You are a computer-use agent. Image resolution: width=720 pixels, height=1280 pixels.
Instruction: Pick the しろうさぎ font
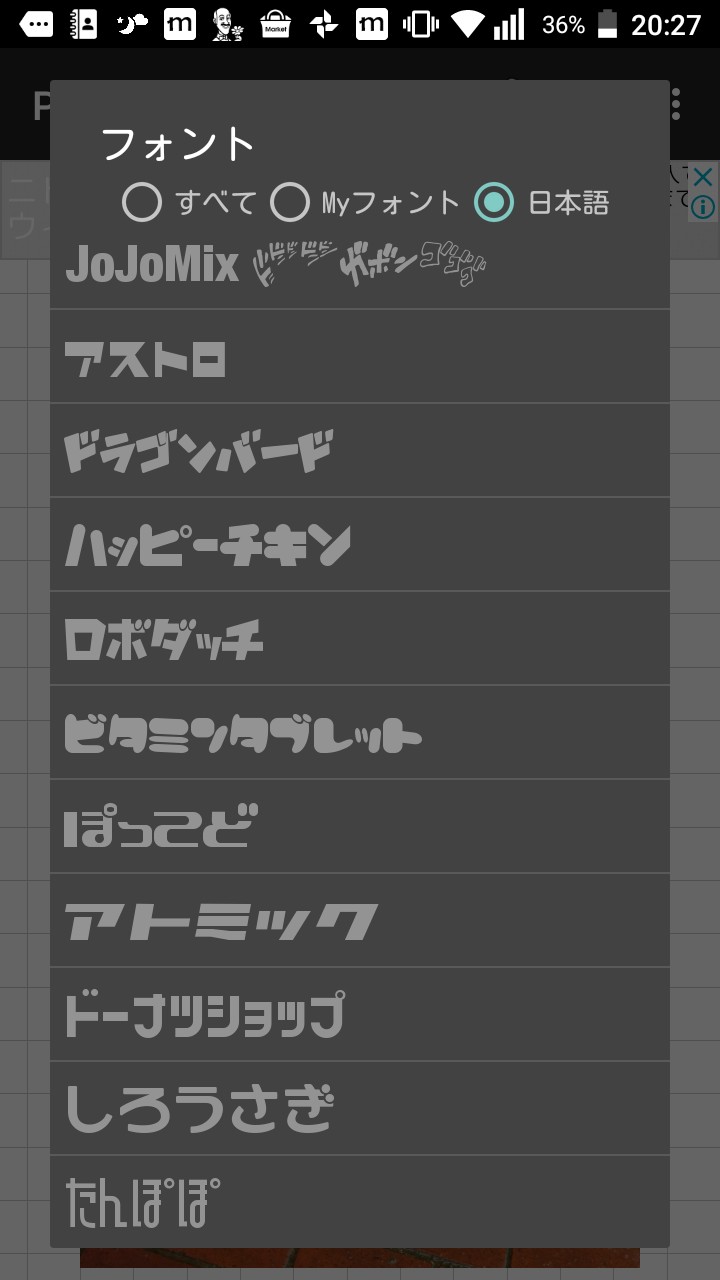(x=360, y=1109)
